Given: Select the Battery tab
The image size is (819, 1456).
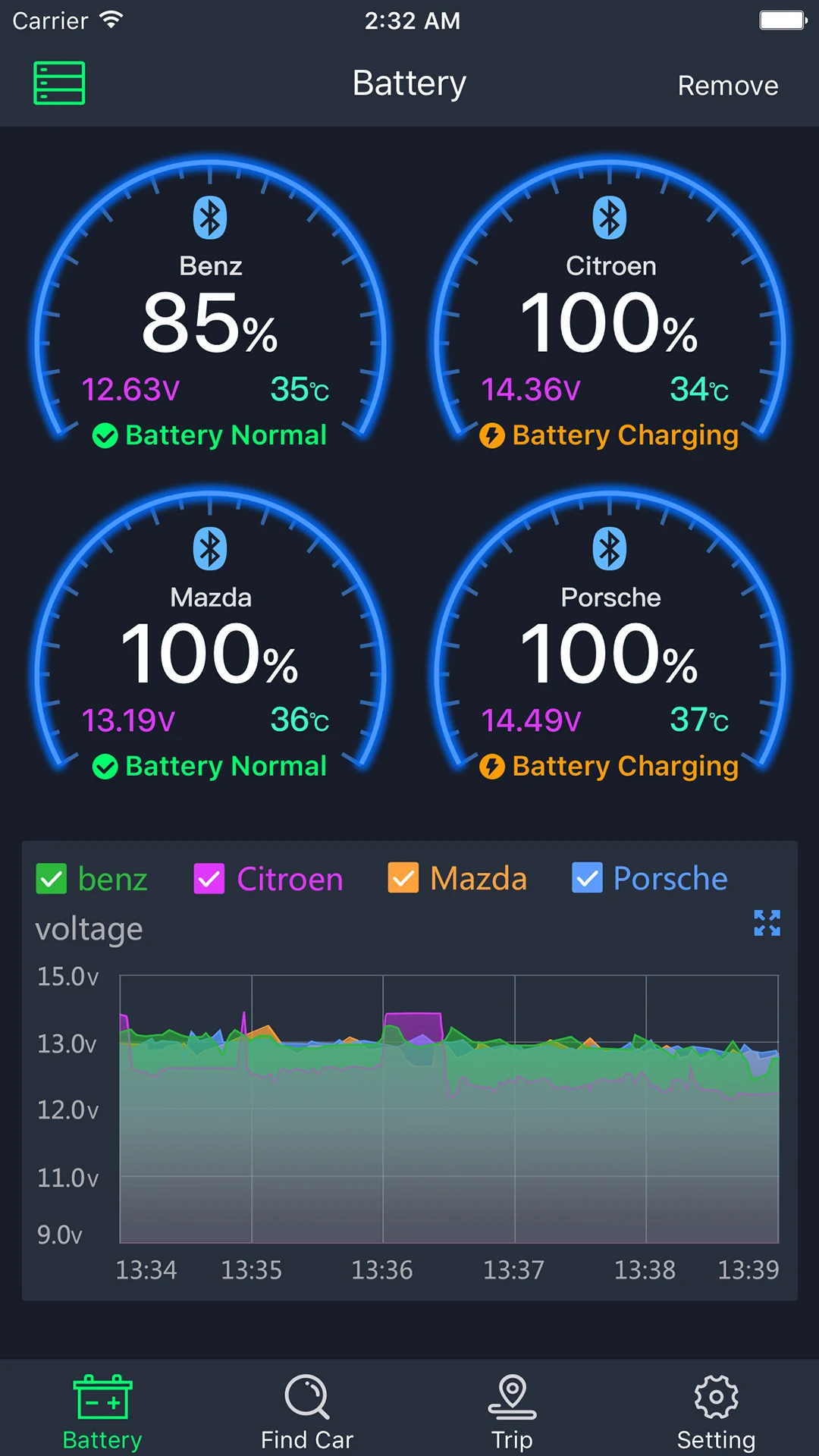Looking at the screenshot, I should point(102,1410).
